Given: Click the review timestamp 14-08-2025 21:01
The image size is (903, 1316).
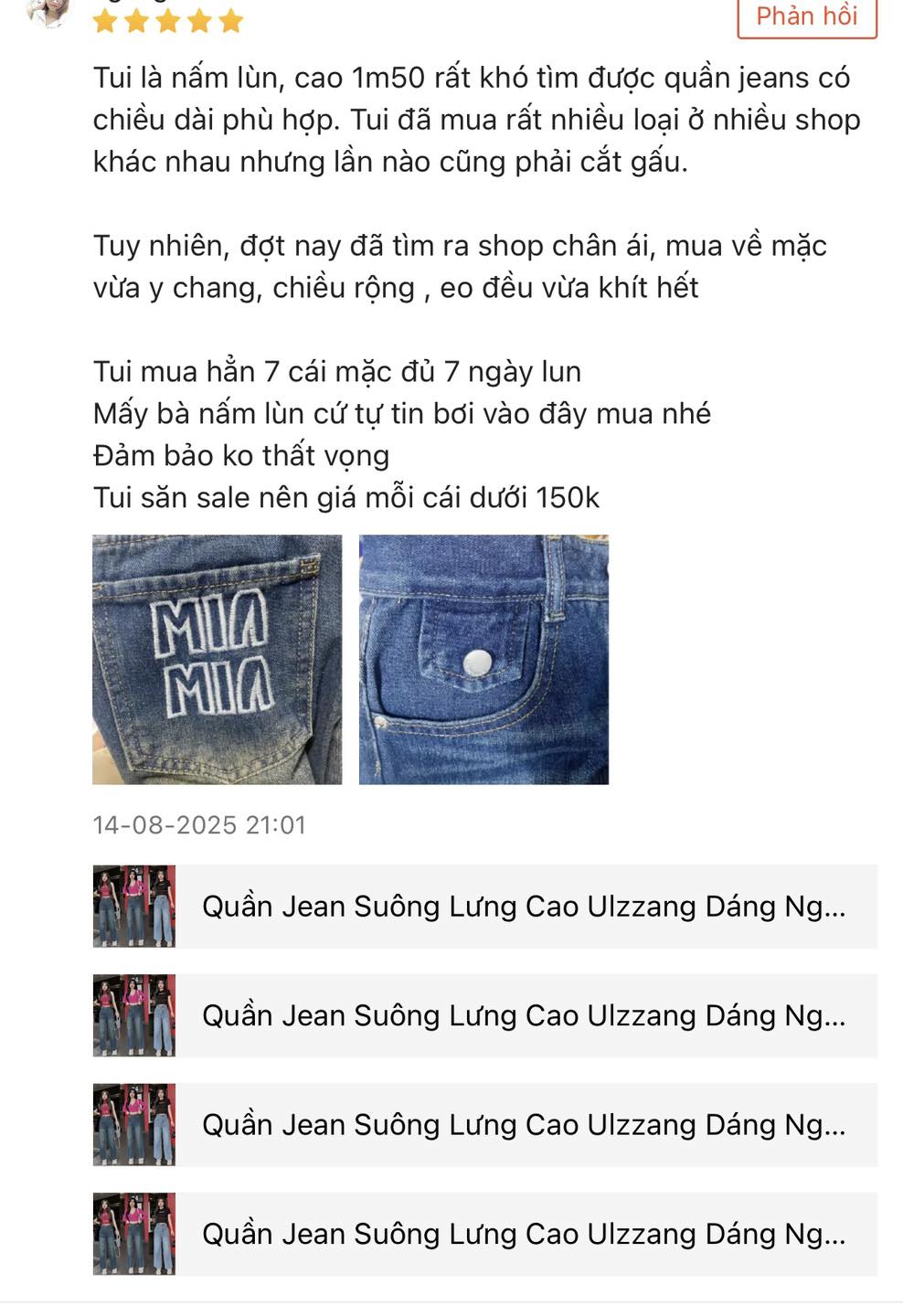Looking at the screenshot, I should tap(200, 825).
